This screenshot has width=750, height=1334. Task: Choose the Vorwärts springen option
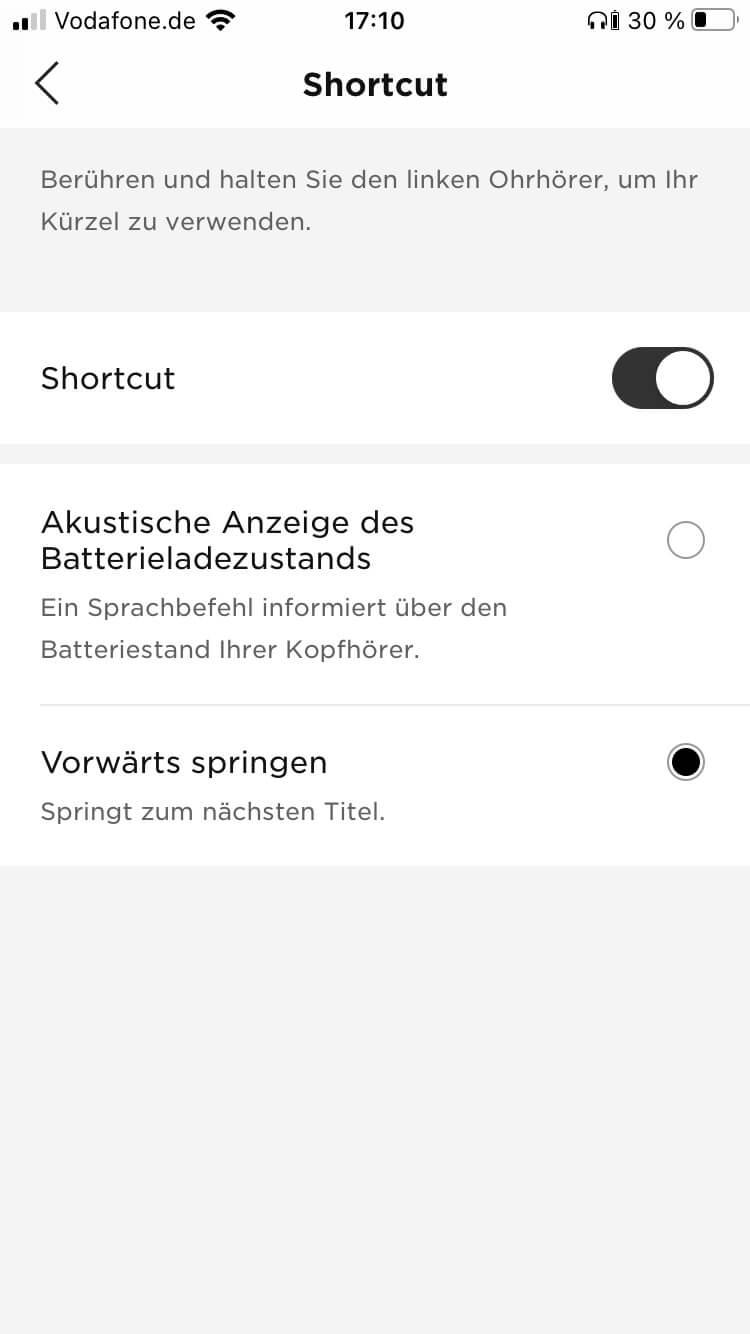(x=685, y=763)
